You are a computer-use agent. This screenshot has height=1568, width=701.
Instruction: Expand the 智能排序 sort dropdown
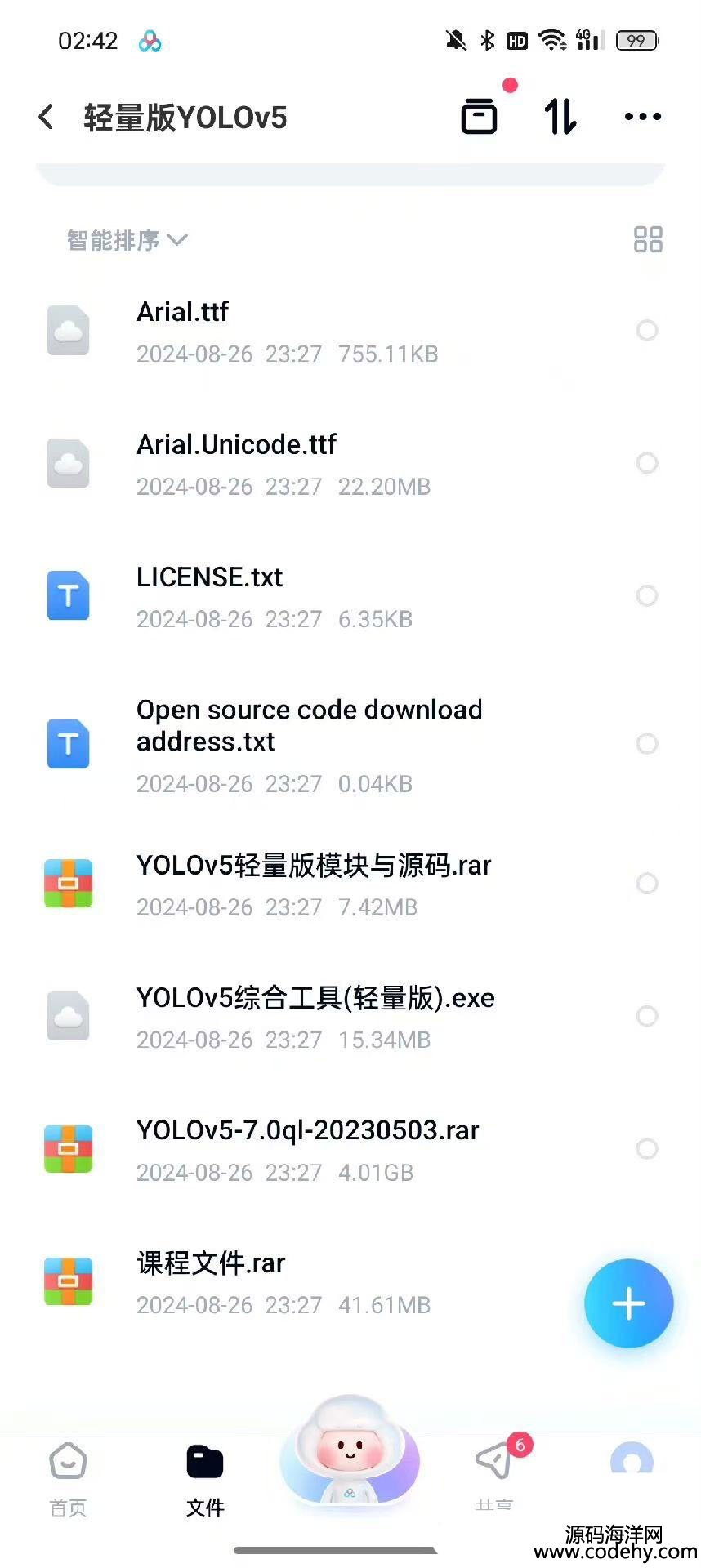tap(127, 240)
